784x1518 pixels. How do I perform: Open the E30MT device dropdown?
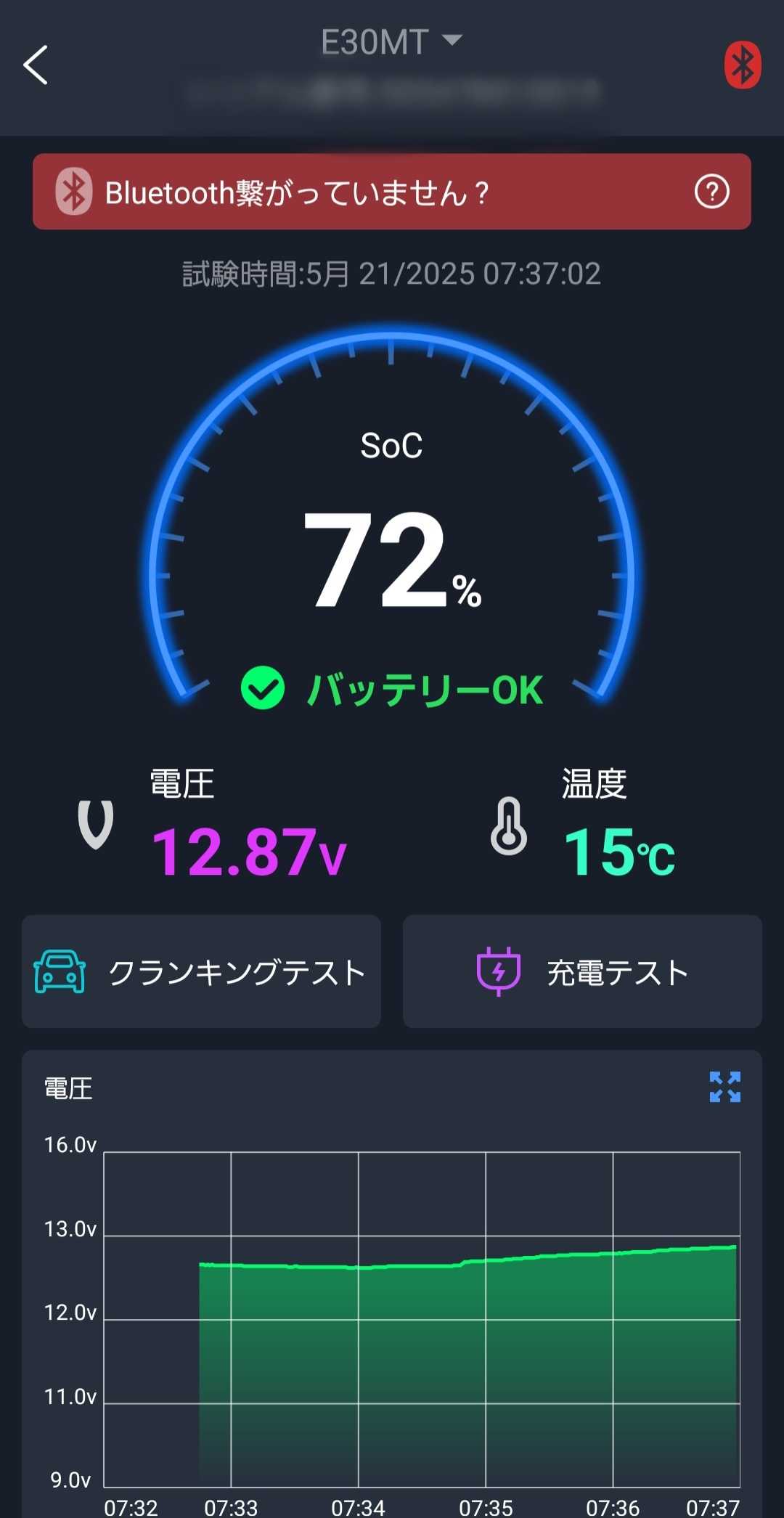[x=391, y=42]
